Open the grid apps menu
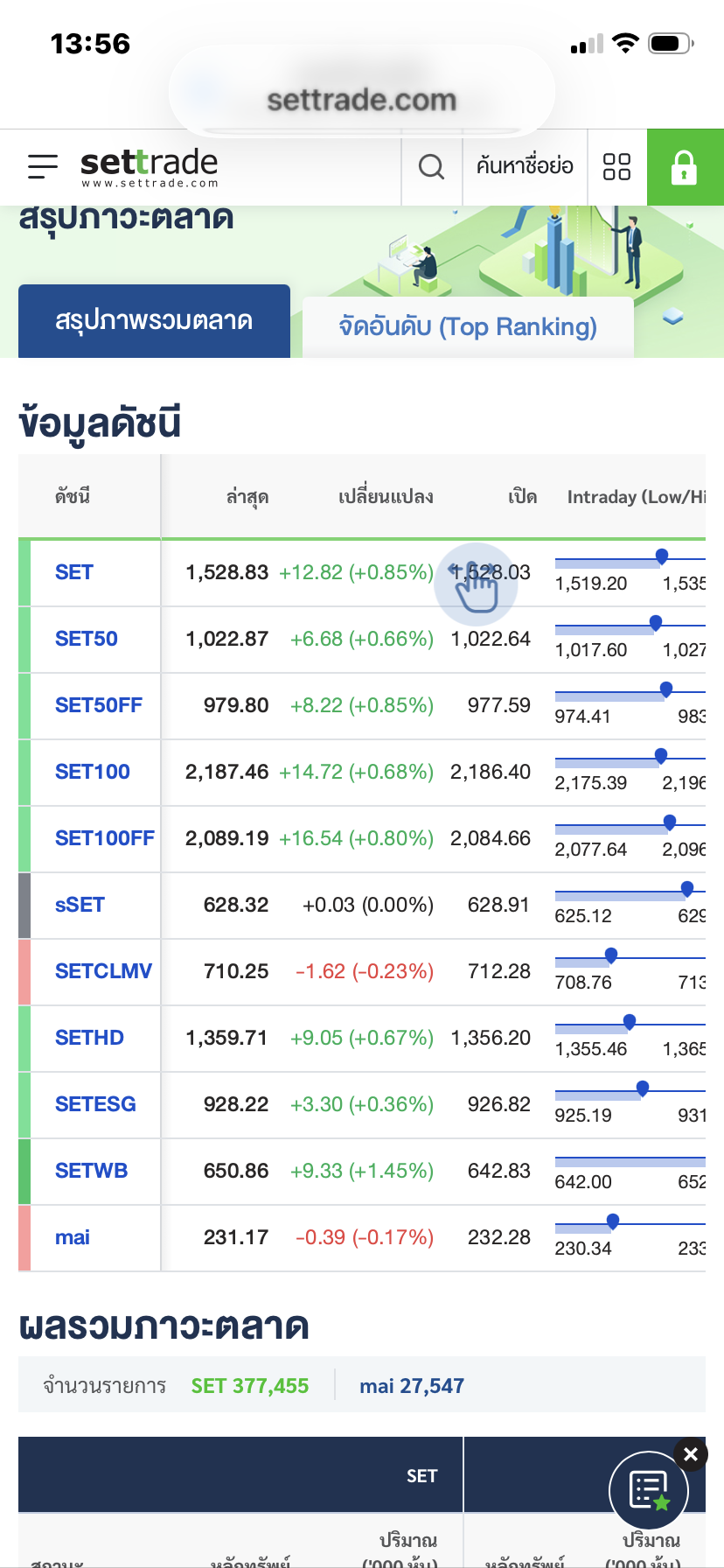This screenshot has height=1568, width=724. tap(616, 166)
